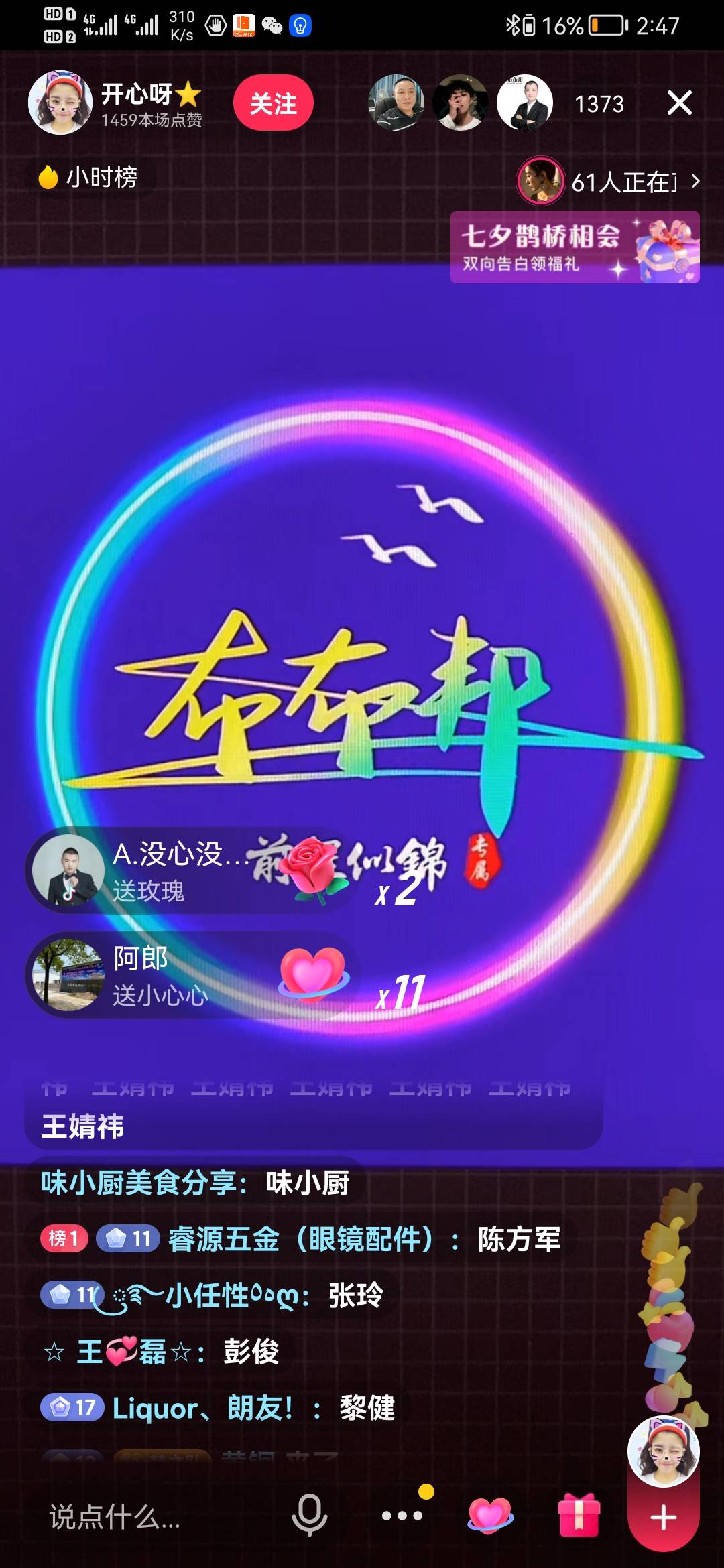Open the 七夕鹊桥相会 event banner
The width and height of the screenshot is (724, 1568).
[x=575, y=248]
